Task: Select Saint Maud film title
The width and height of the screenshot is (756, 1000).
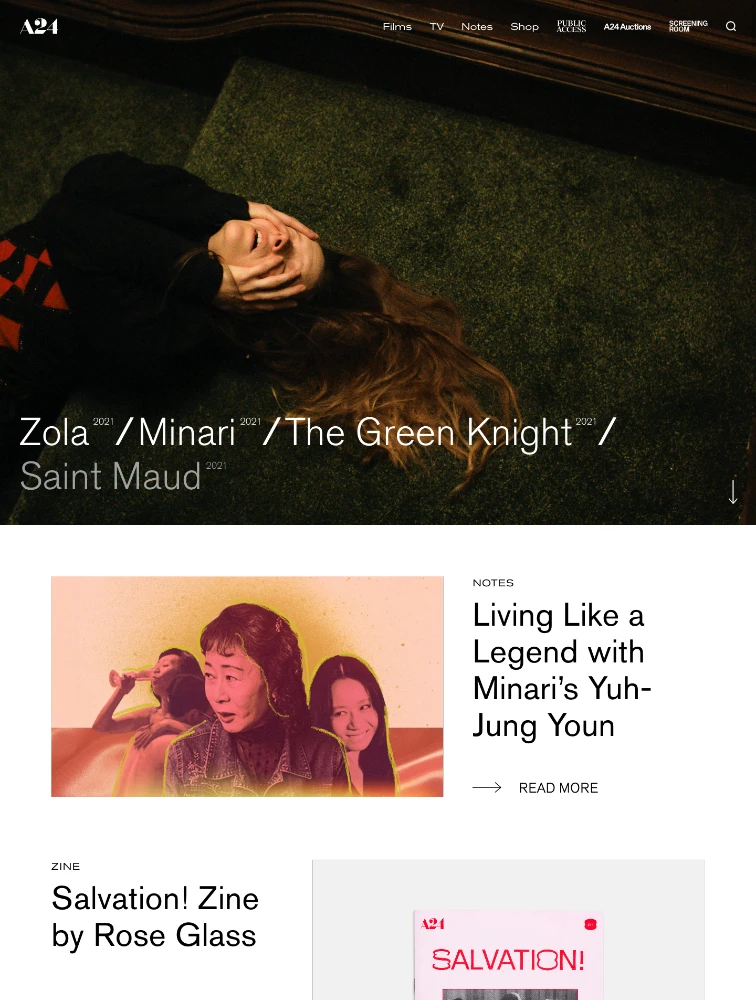Action: (111, 477)
